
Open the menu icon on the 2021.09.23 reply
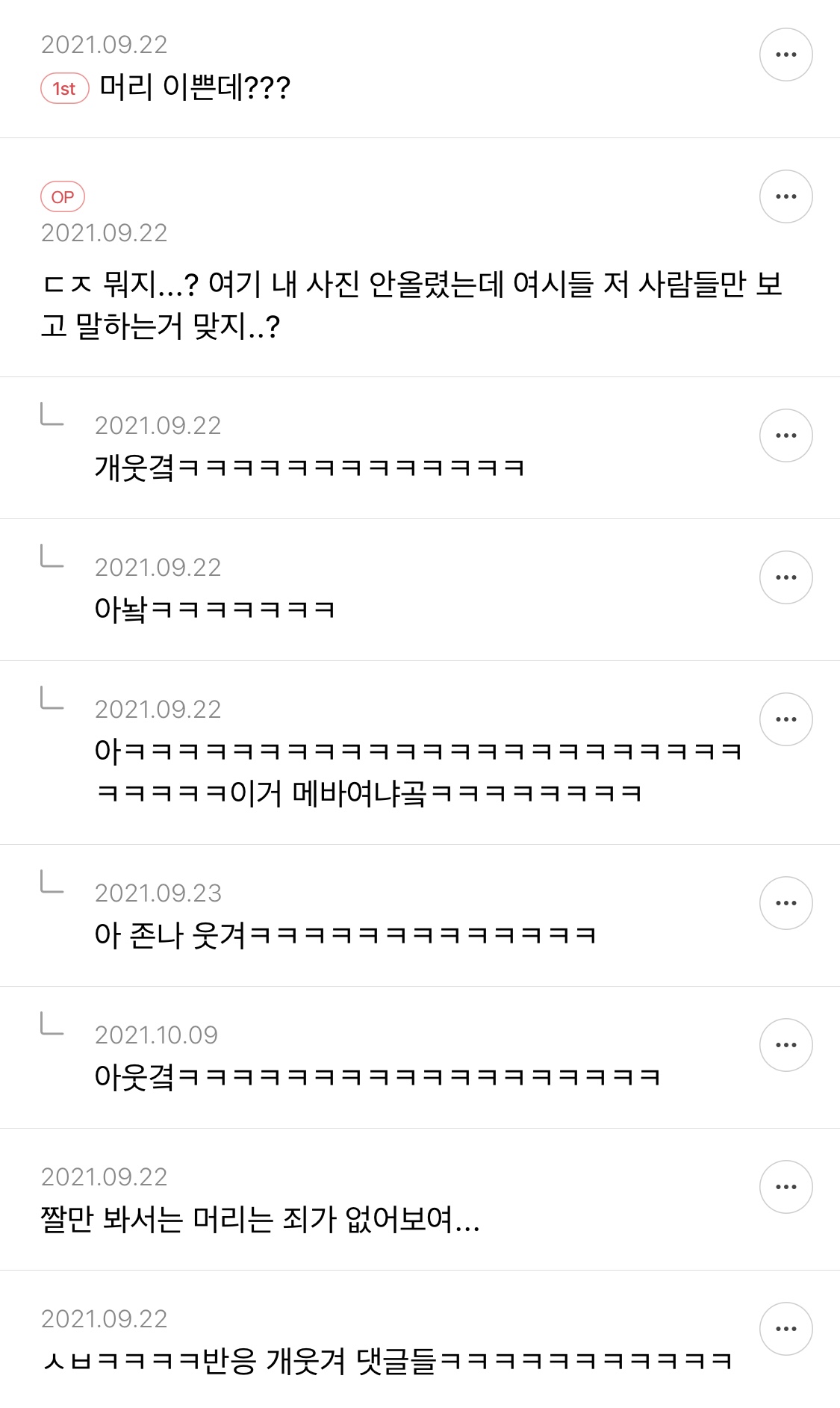pos(785,902)
